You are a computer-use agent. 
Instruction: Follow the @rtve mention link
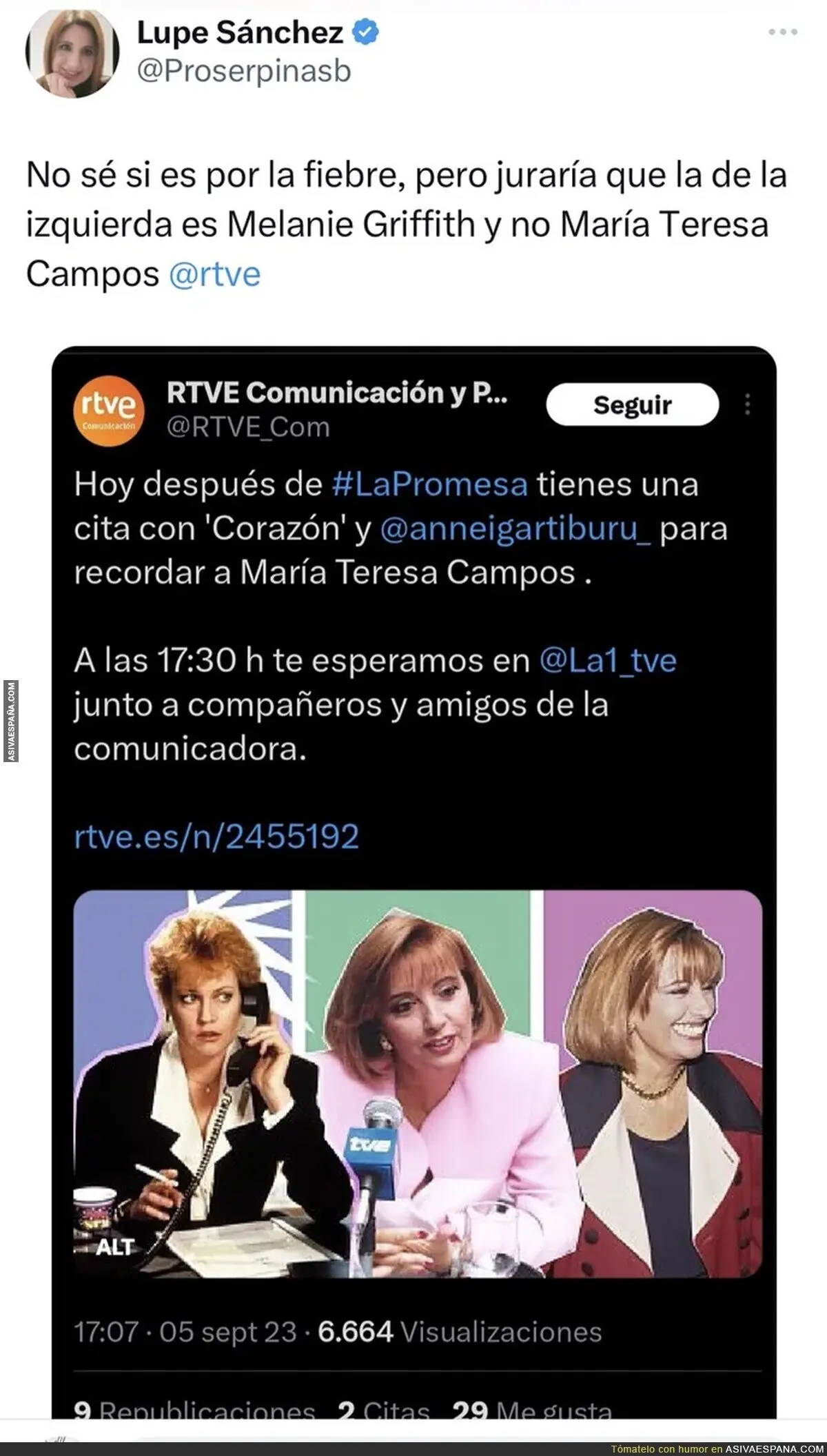pos(214,274)
